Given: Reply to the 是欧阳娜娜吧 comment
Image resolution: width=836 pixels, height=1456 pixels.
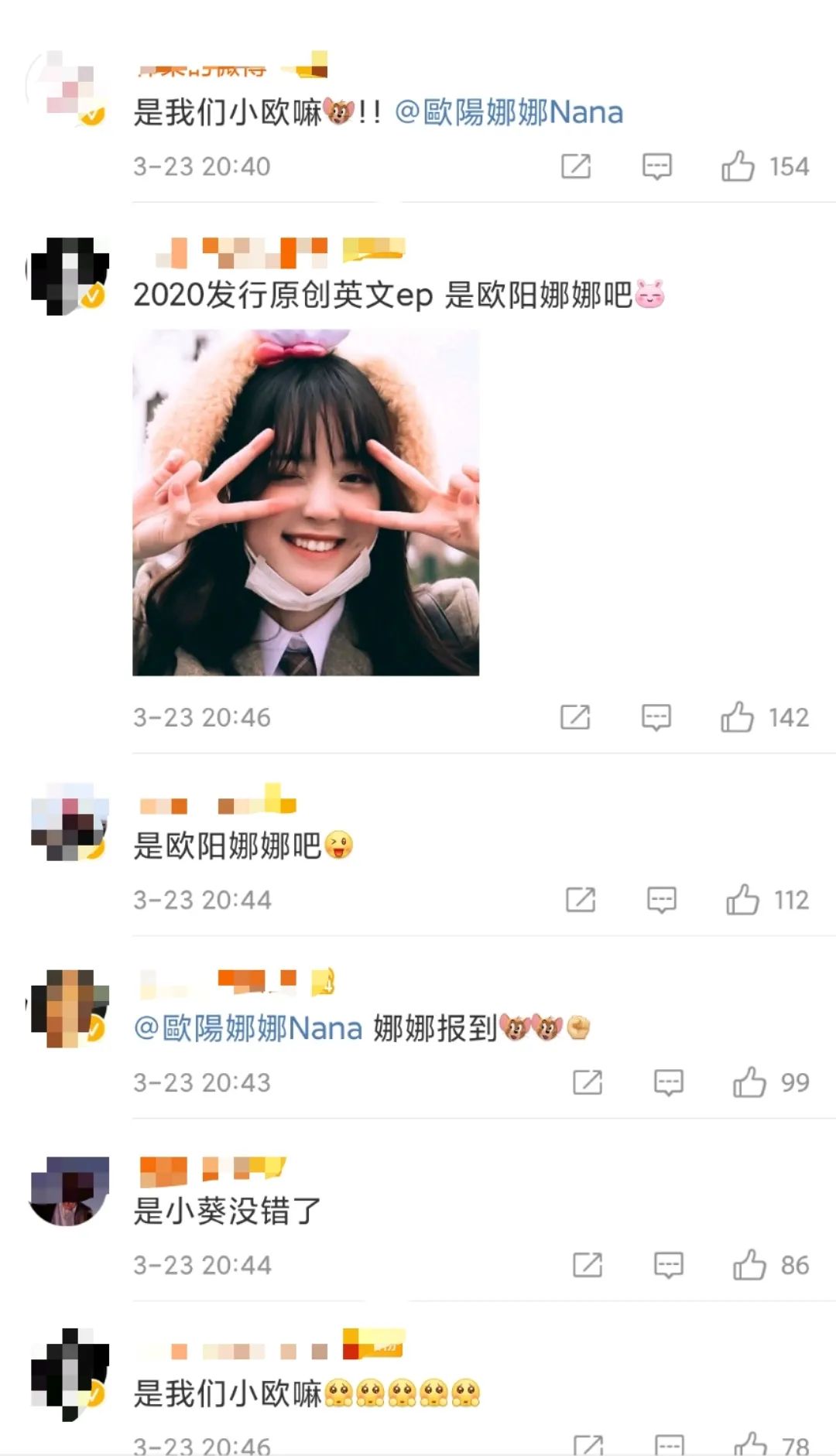Looking at the screenshot, I should click(661, 900).
